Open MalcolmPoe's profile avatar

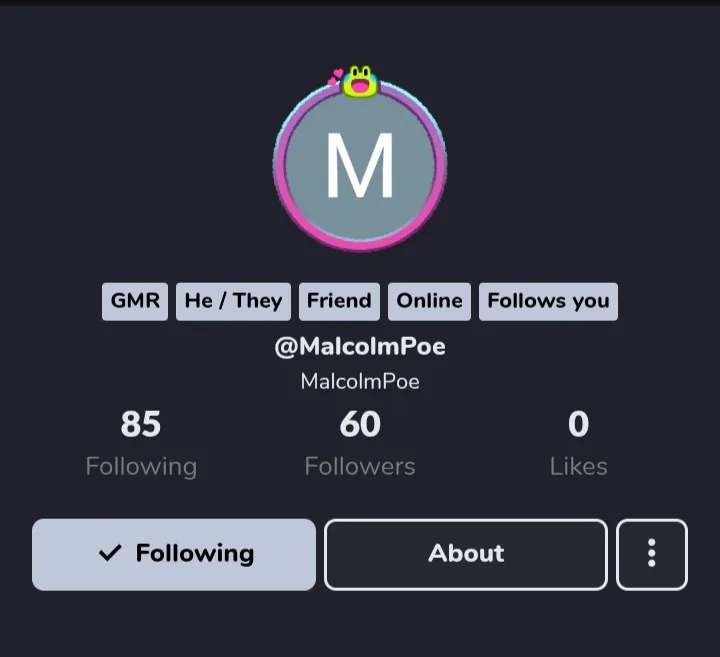(360, 165)
